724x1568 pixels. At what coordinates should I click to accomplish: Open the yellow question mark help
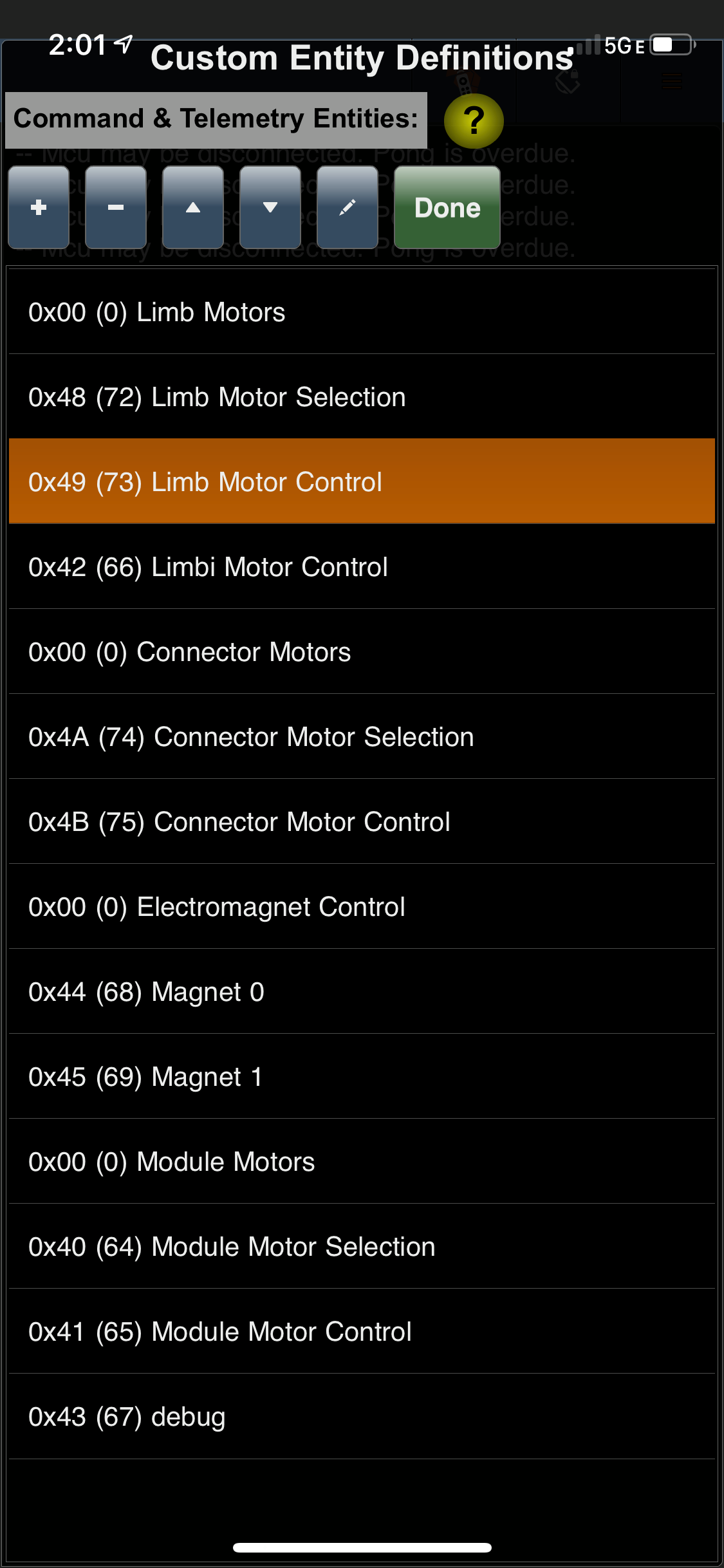click(474, 121)
